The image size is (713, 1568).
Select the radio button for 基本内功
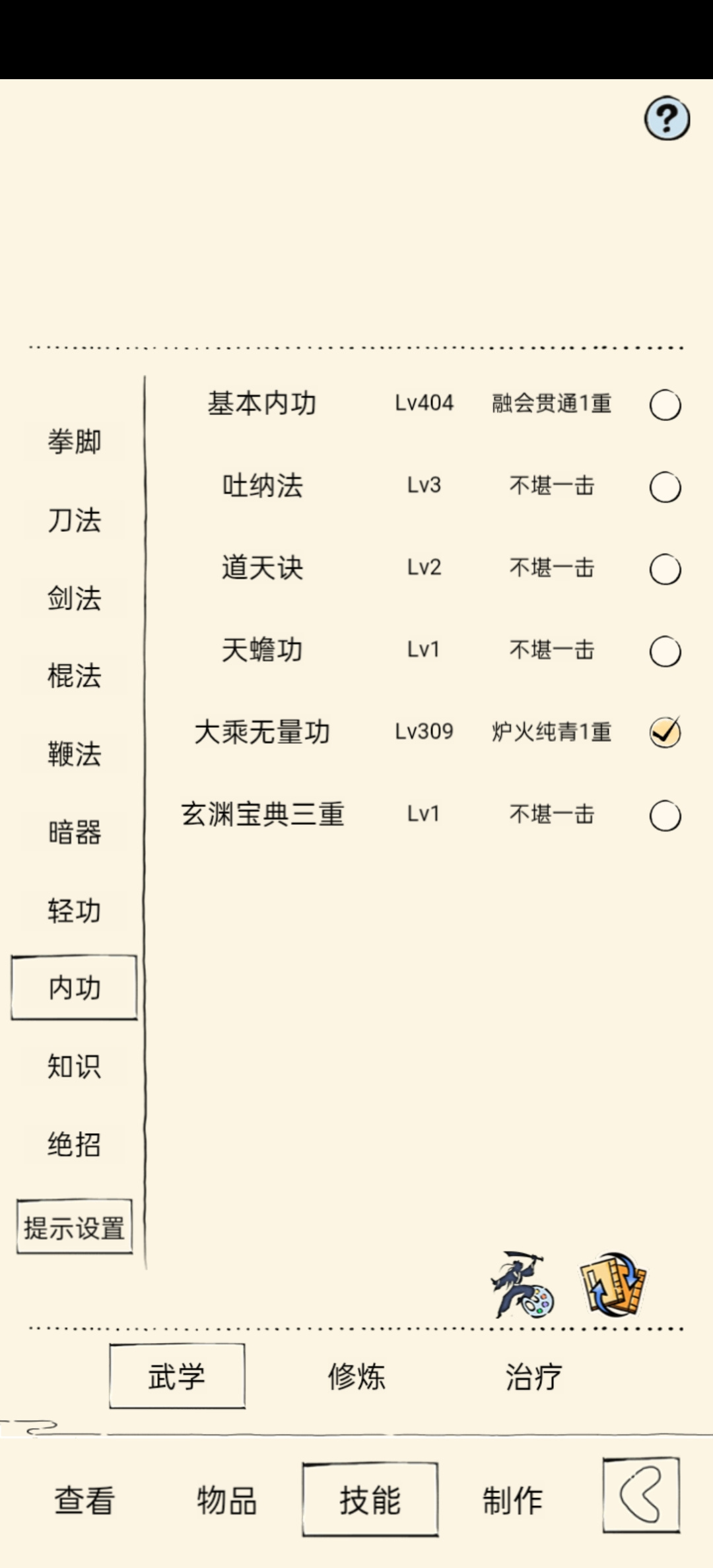[665, 405]
